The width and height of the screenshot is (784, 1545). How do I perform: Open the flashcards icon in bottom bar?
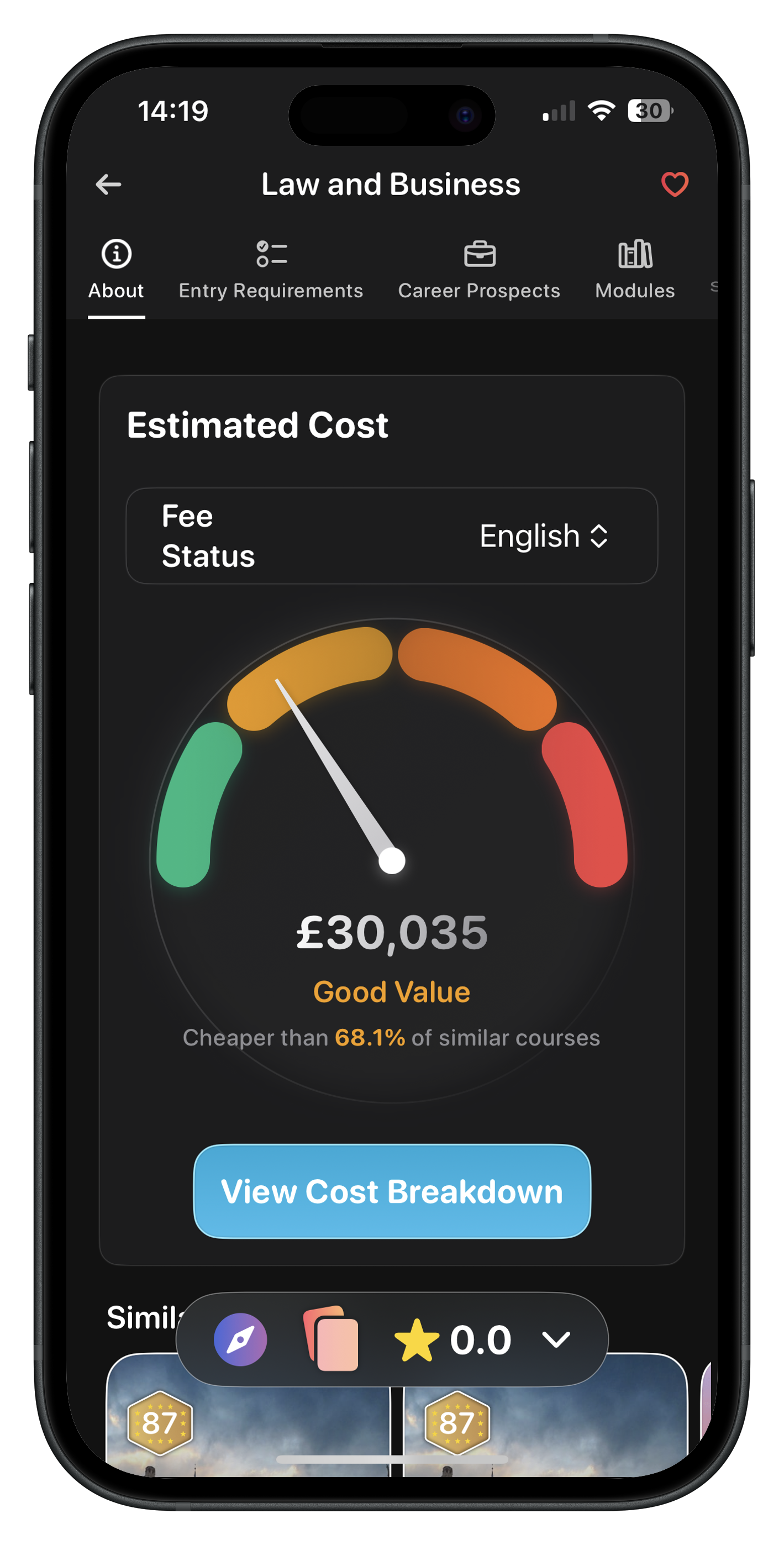[329, 1342]
